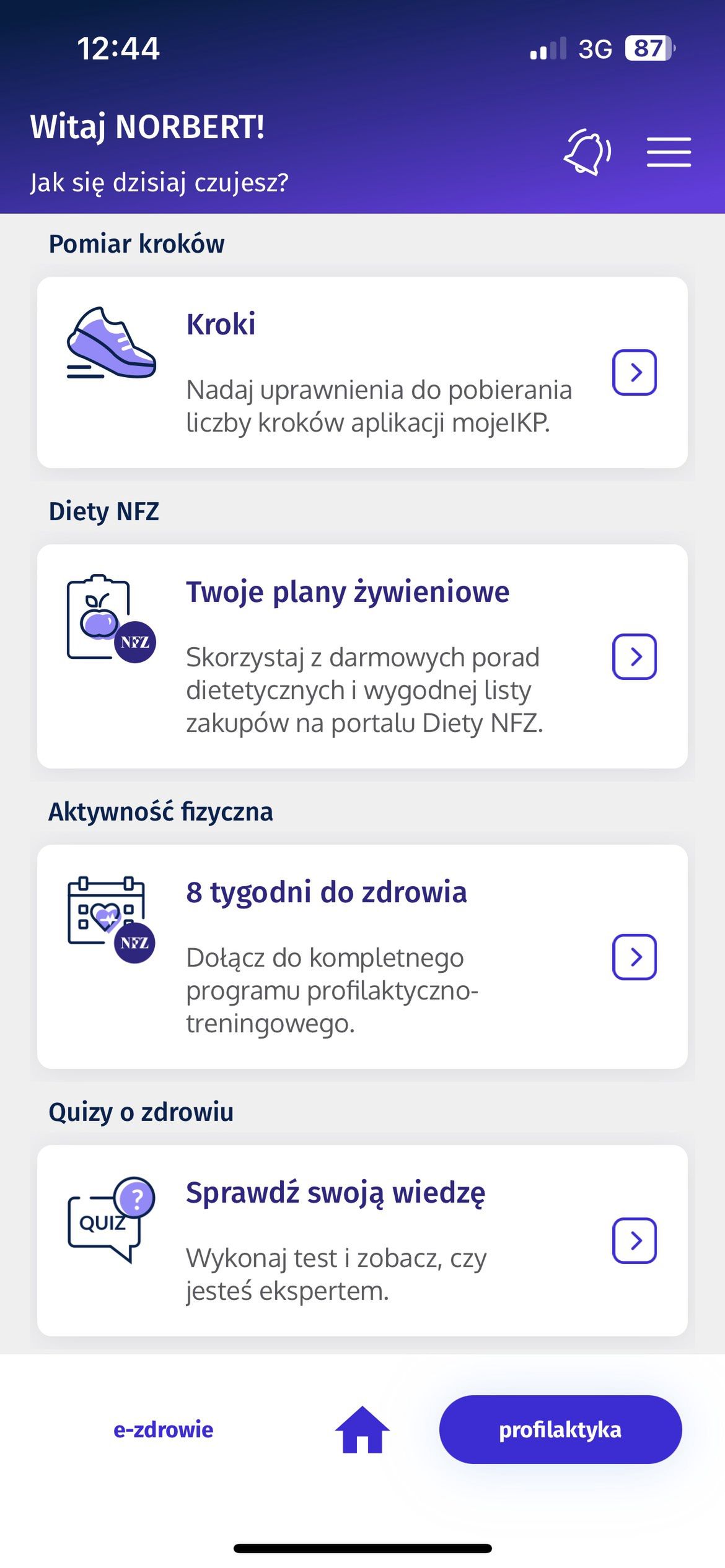The height and width of the screenshot is (1568, 725).
Task: Open the notifications bell
Action: [x=587, y=152]
